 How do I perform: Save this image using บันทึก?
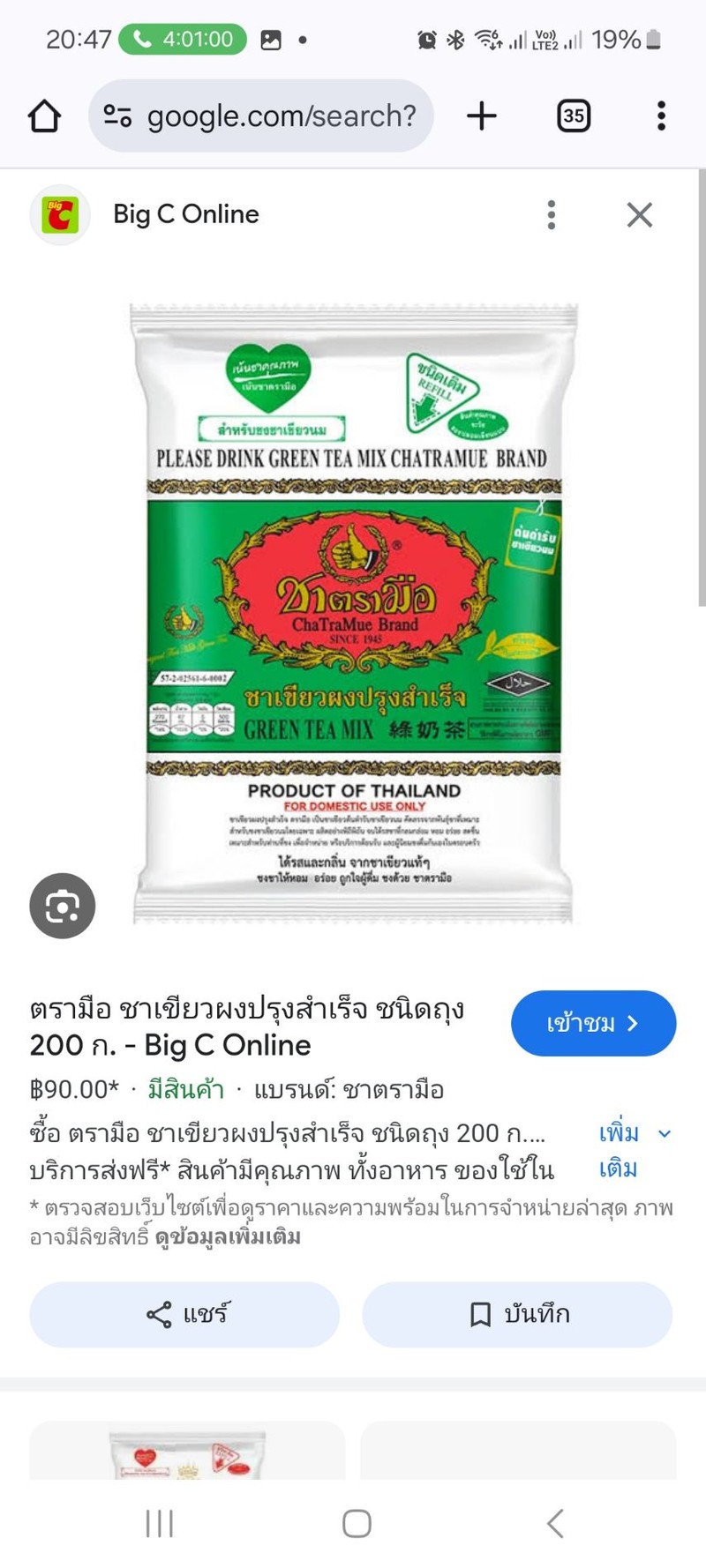pyautogui.click(x=517, y=1314)
